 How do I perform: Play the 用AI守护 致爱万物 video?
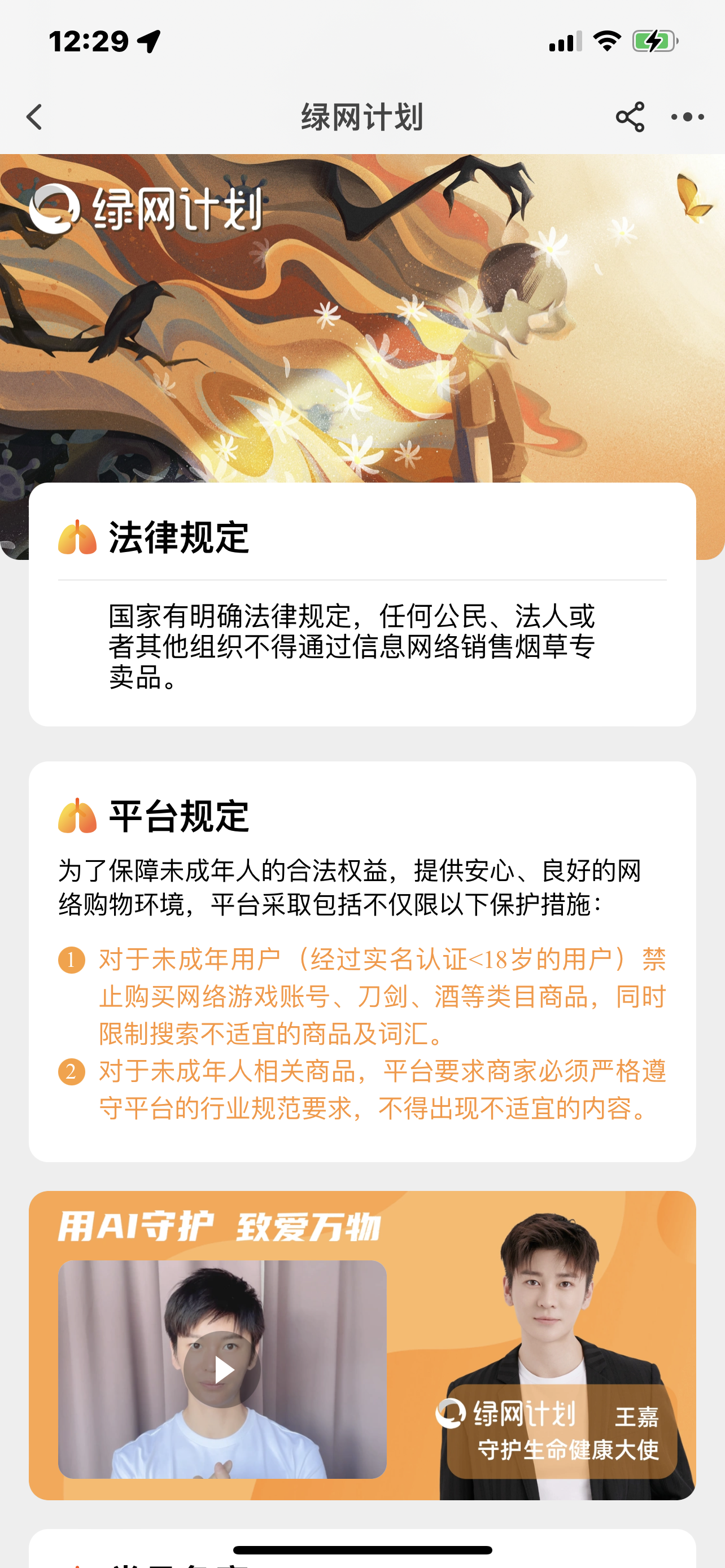click(223, 1370)
